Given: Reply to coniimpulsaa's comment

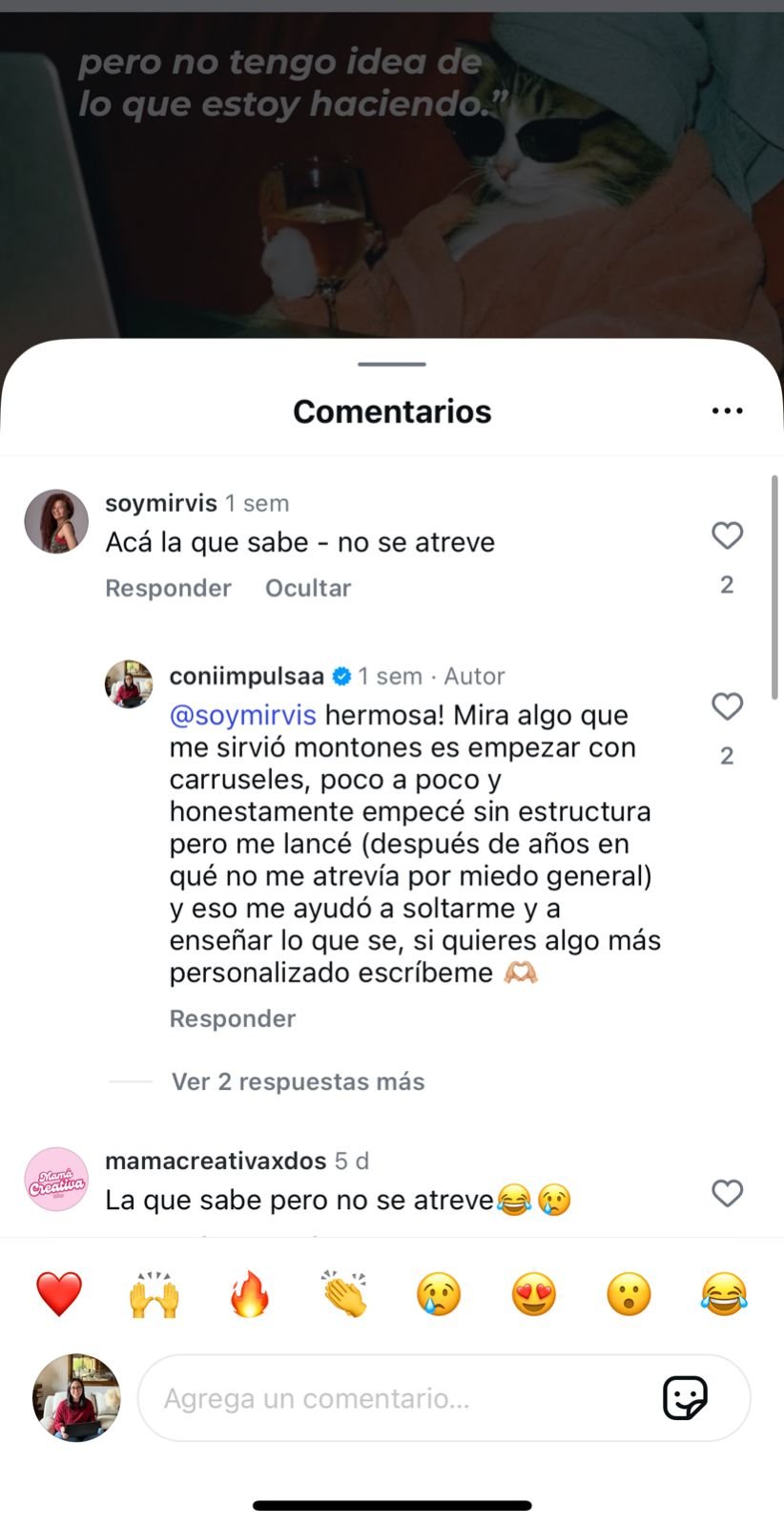Looking at the screenshot, I should pyautogui.click(x=232, y=1018).
